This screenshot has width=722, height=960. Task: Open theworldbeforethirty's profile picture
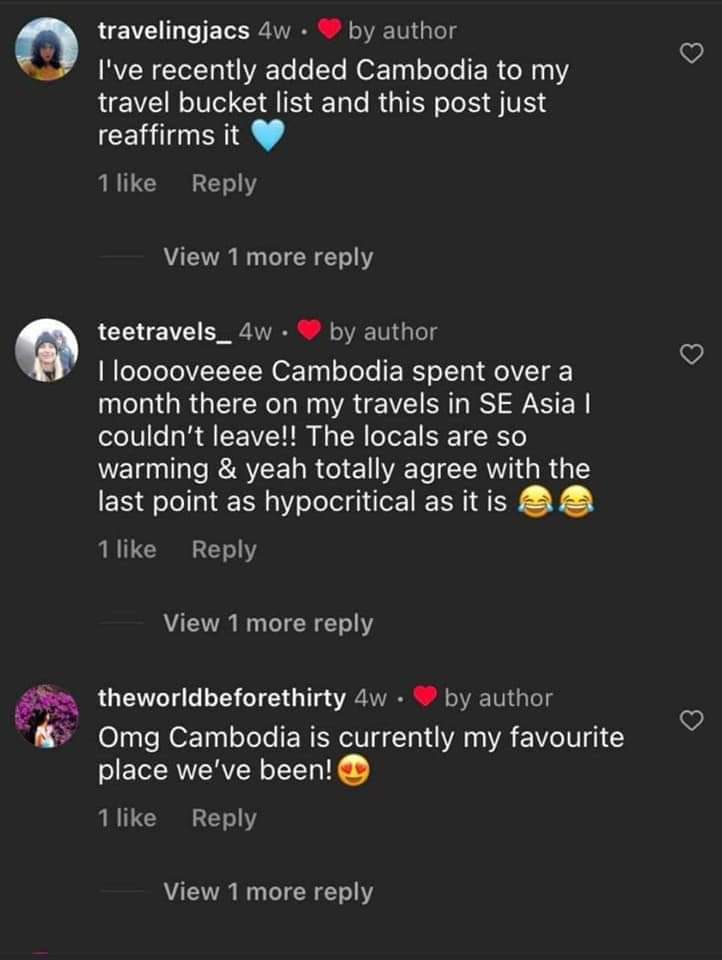(47, 716)
